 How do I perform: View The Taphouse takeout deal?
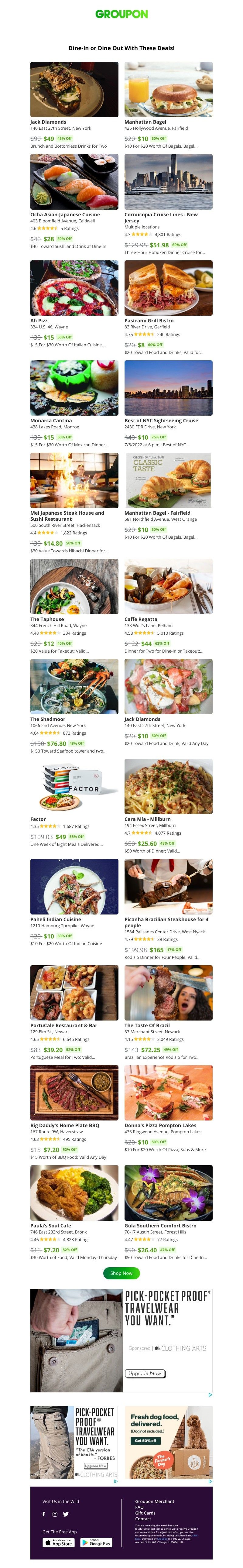pyautogui.click(x=74, y=587)
